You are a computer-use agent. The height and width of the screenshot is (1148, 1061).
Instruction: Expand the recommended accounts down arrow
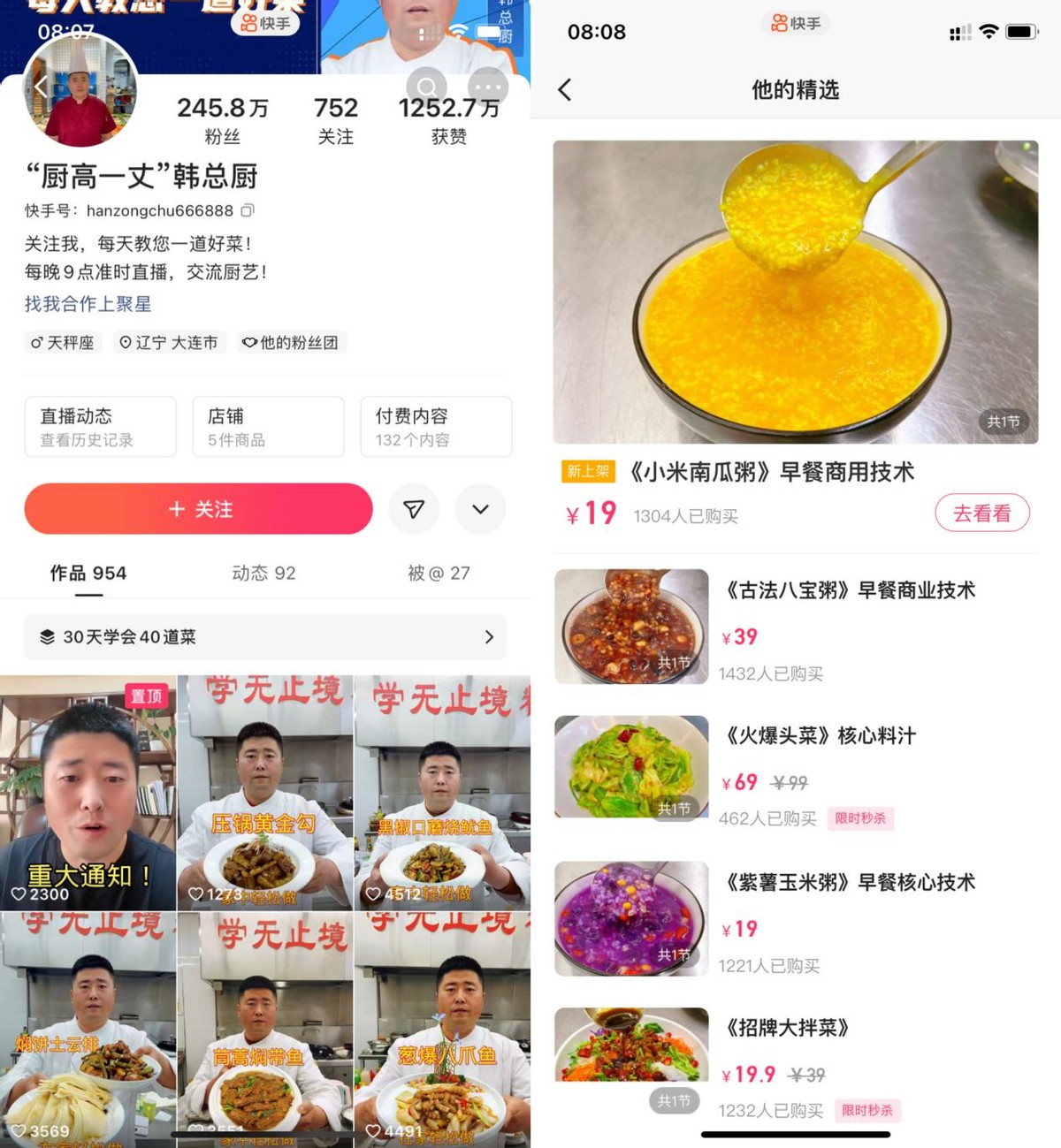480,509
